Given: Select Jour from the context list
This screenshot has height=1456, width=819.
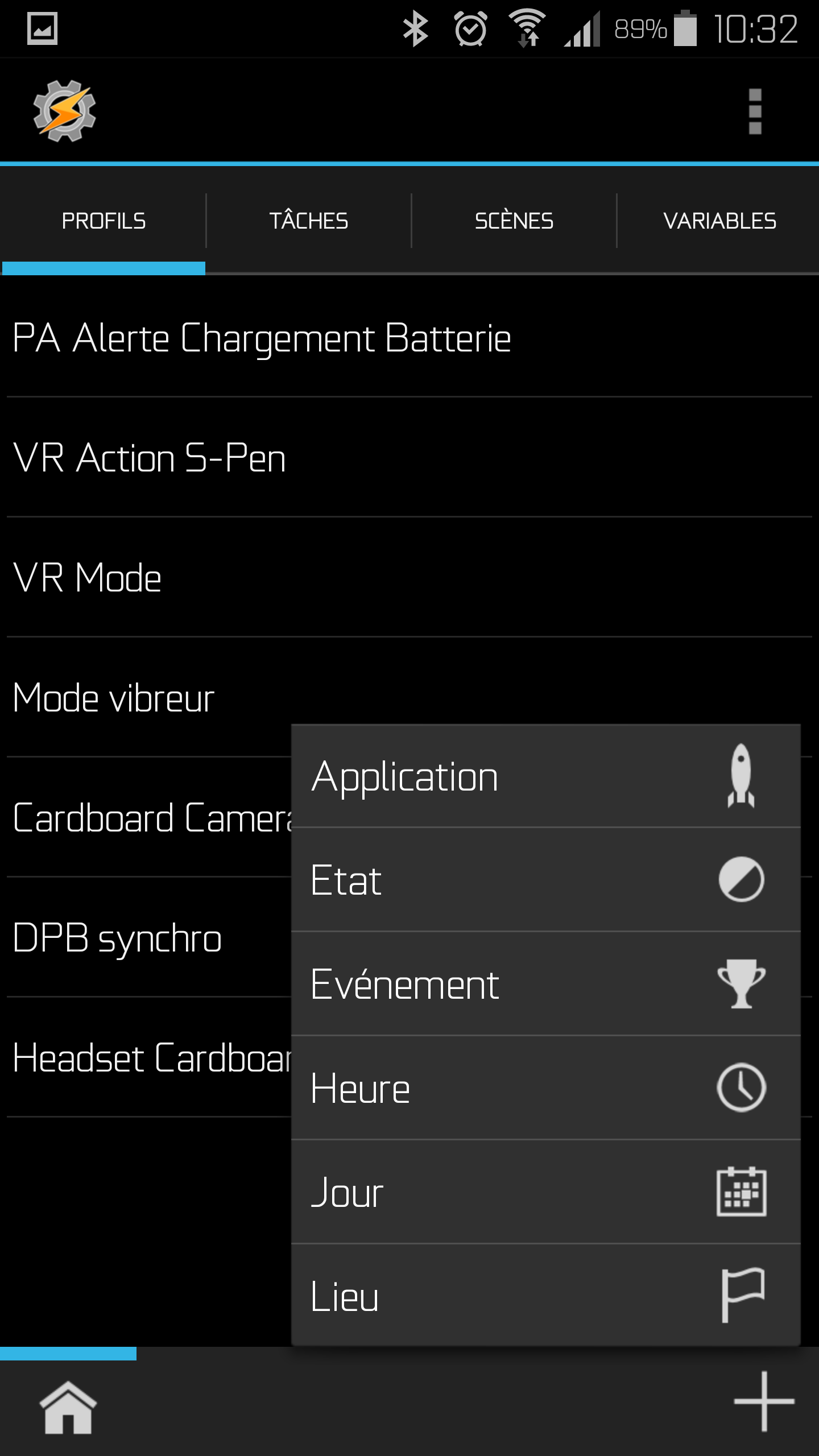Looking at the screenshot, I should pos(545,1192).
